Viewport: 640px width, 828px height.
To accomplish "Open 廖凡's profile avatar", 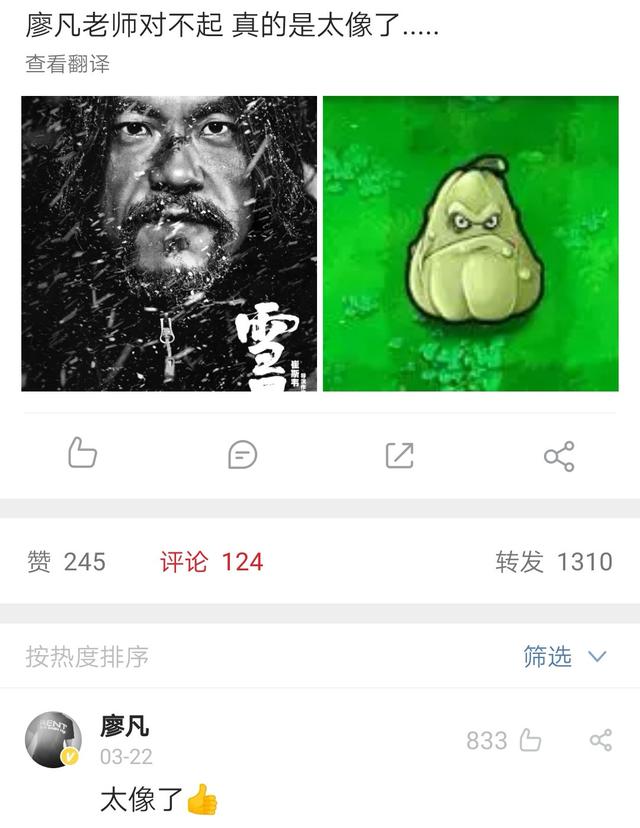I will pyautogui.click(x=53, y=741).
